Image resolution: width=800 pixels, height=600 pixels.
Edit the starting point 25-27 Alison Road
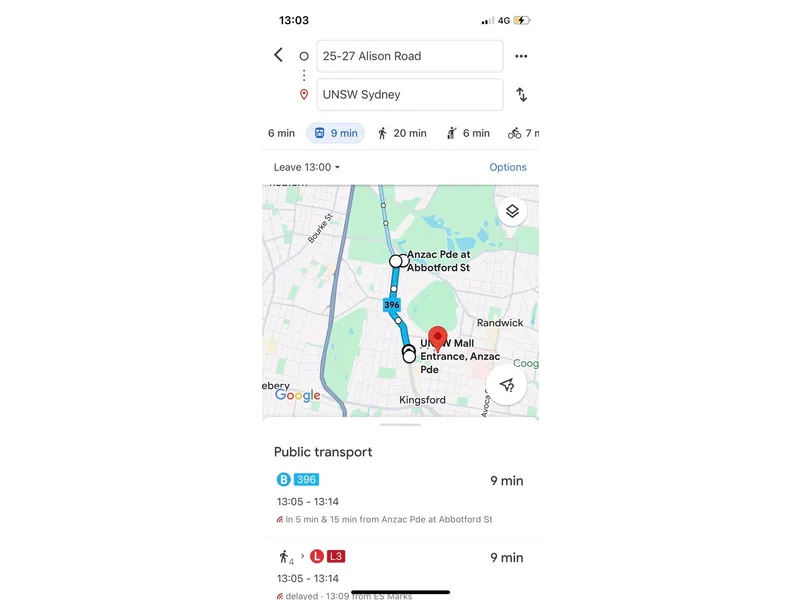coord(409,56)
